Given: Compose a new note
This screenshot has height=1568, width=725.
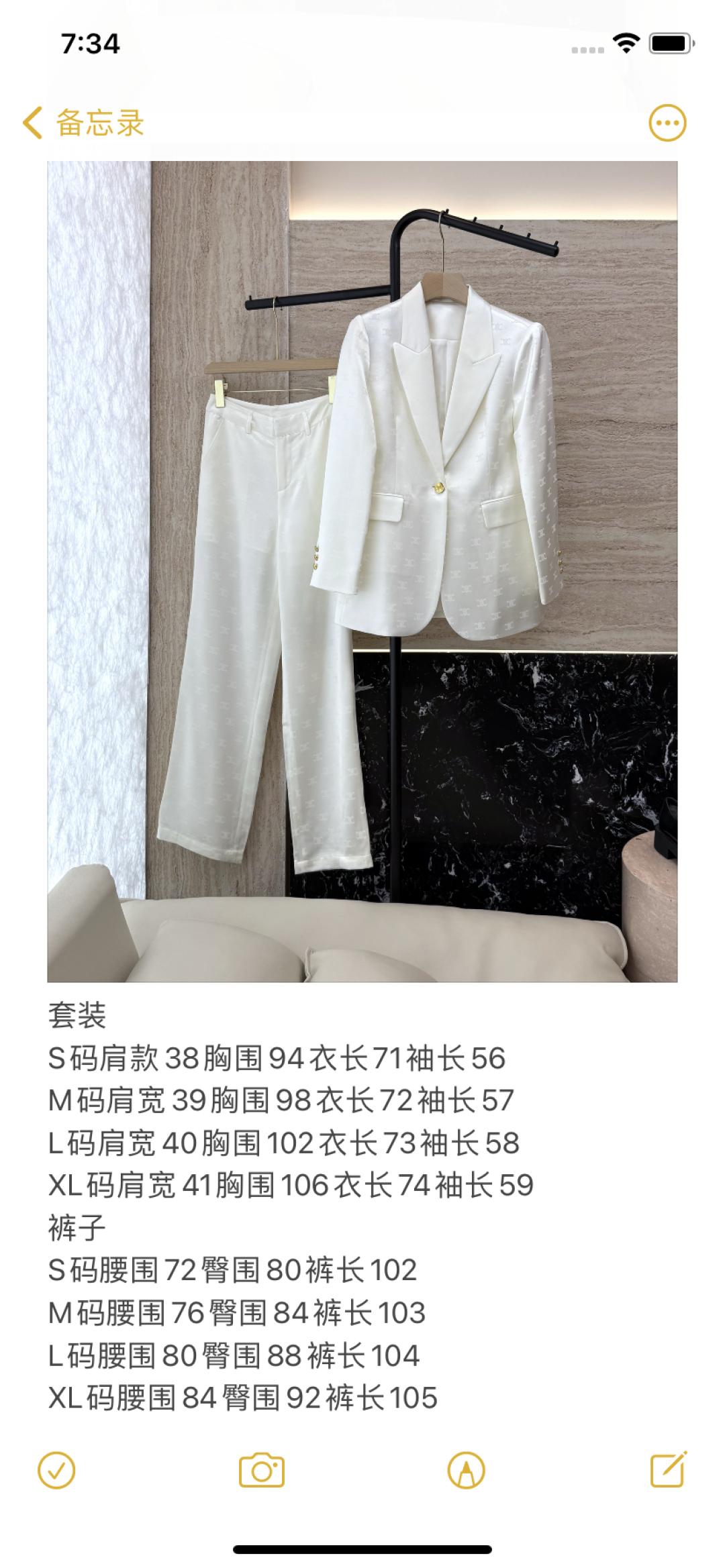Looking at the screenshot, I should (x=669, y=1469).
